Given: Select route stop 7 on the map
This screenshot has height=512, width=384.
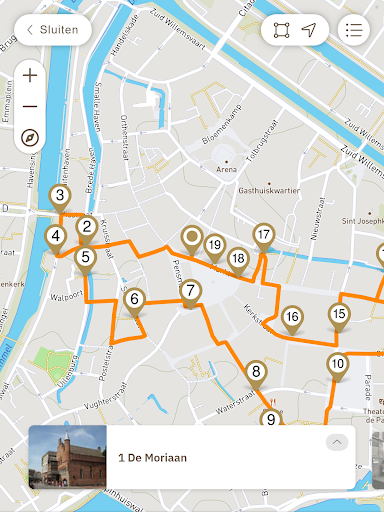Looking at the screenshot, I should (190, 294).
